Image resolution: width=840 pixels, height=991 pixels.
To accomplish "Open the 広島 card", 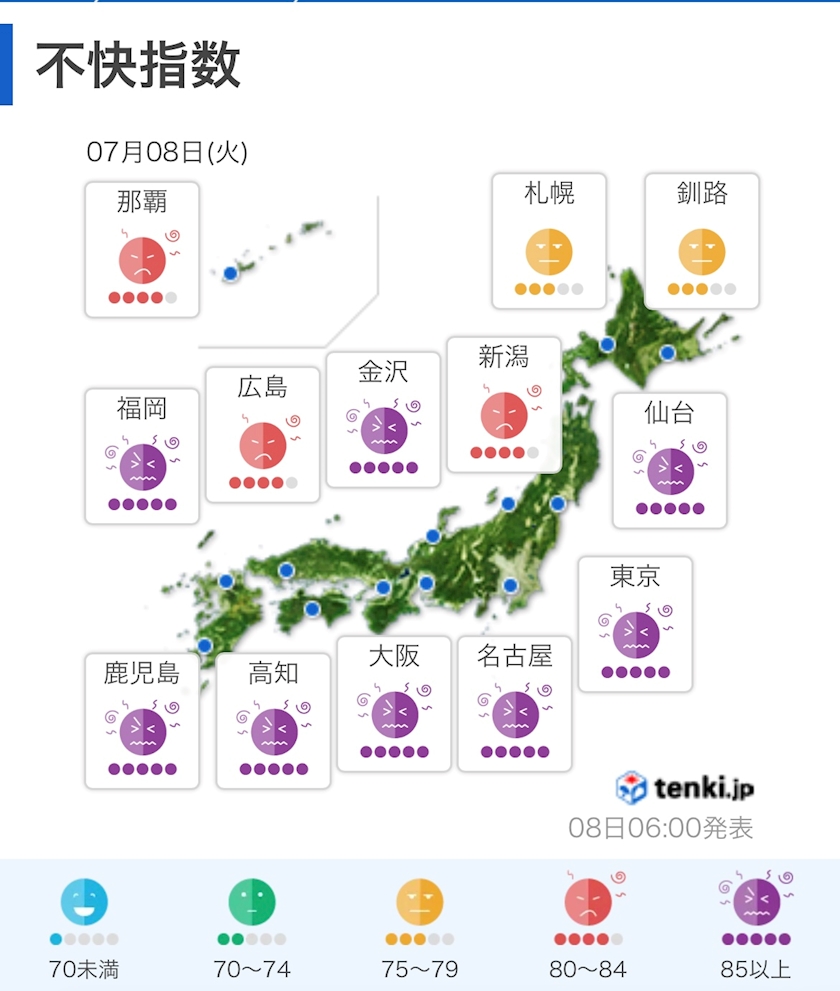I will click(263, 435).
